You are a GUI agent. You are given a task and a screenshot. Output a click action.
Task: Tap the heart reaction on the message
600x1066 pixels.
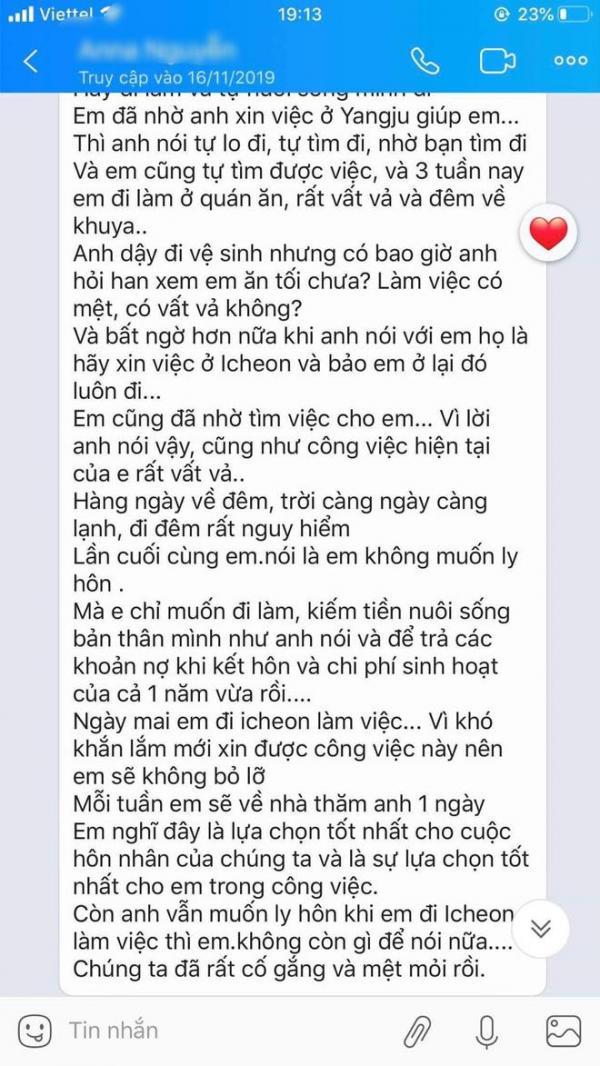coord(548,234)
